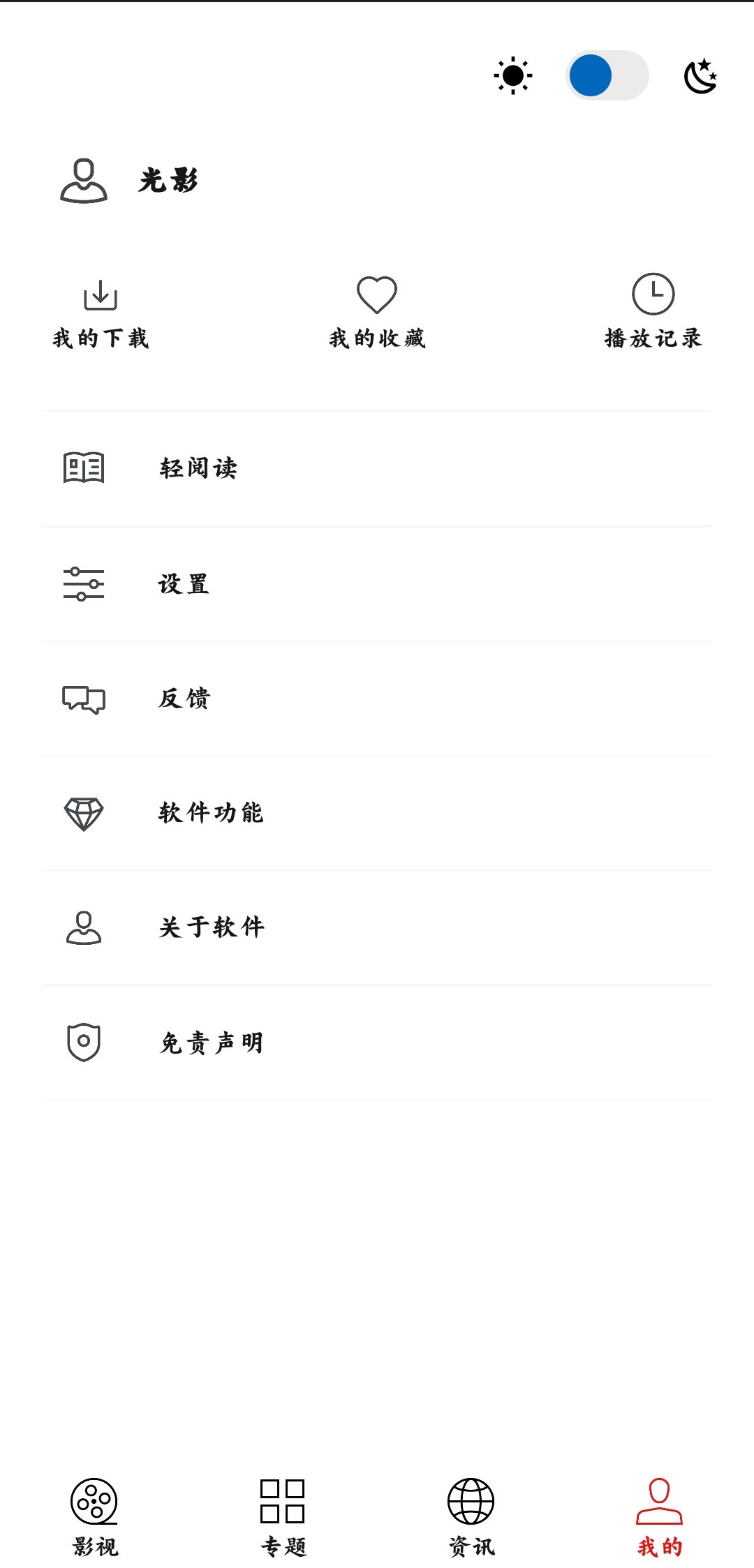Screen dimensions: 754x1568
Task: Open the 轻阅读 row
Action: 377,468
